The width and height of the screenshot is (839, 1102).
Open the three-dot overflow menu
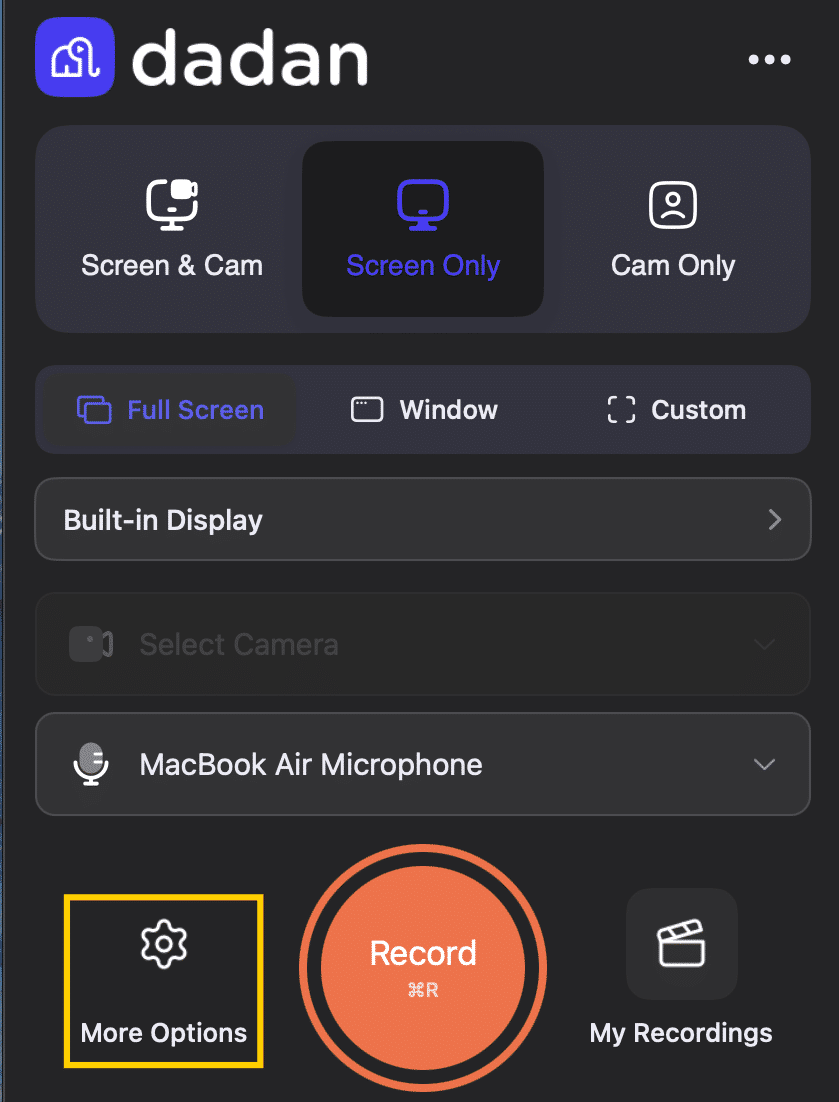(x=768, y=59)
